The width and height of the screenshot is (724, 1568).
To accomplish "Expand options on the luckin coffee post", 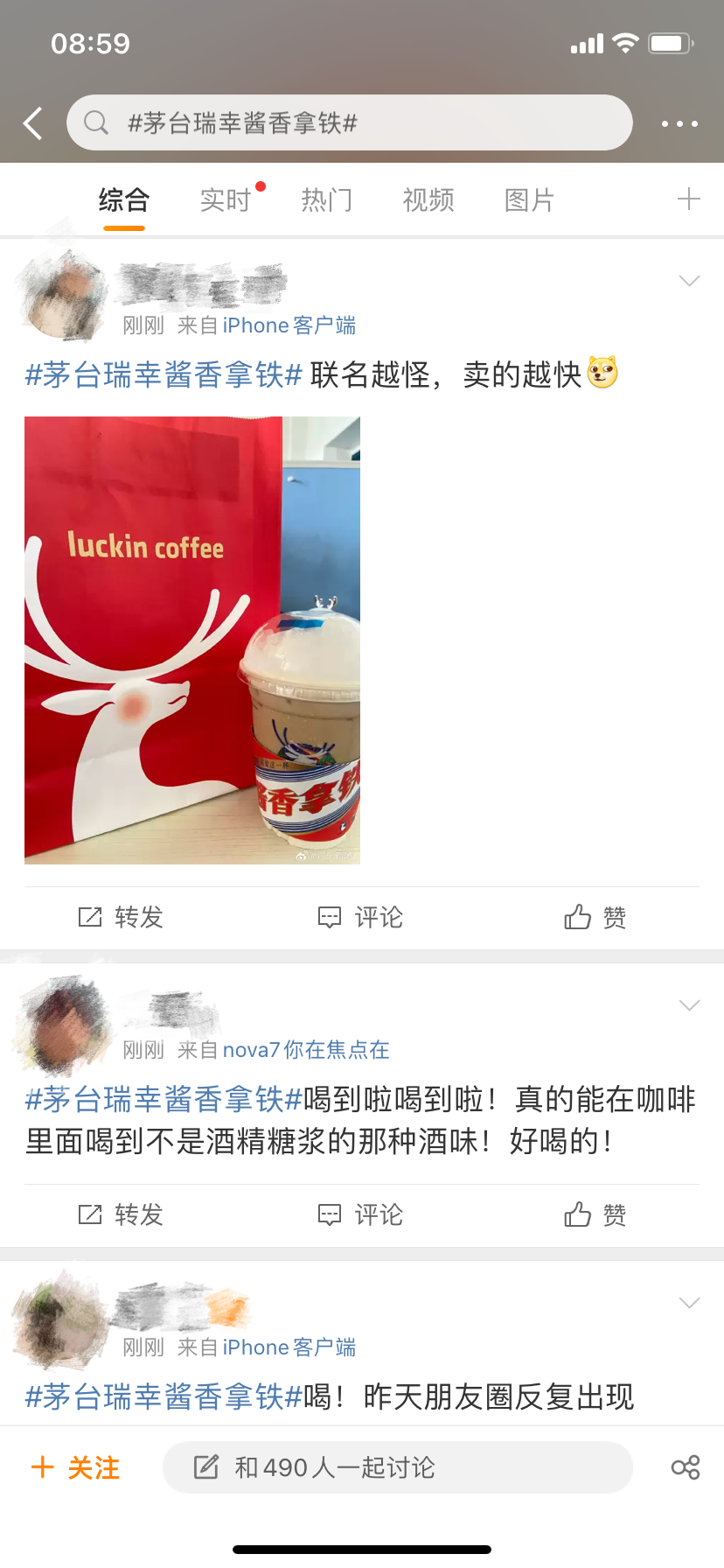I will coord(689,281).
